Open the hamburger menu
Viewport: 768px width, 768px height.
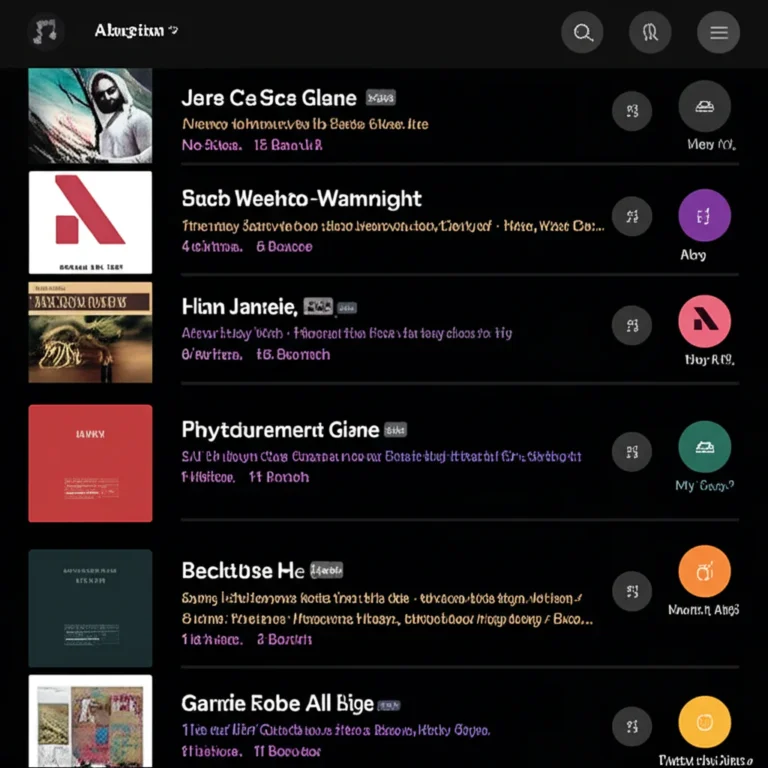click(x=718, y=33)
